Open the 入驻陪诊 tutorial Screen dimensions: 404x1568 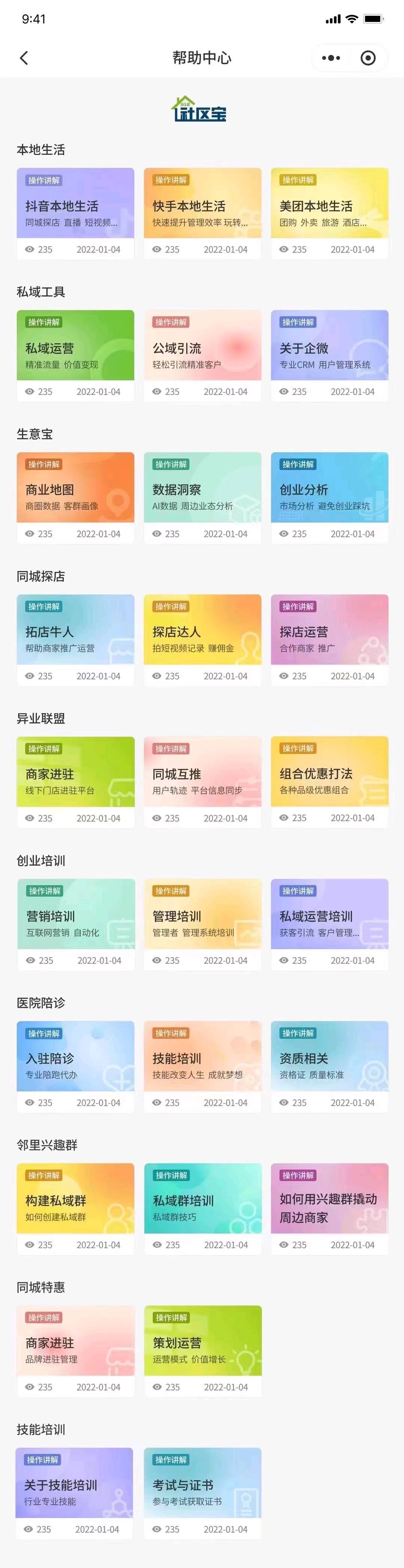click(x=76, y=1067)
